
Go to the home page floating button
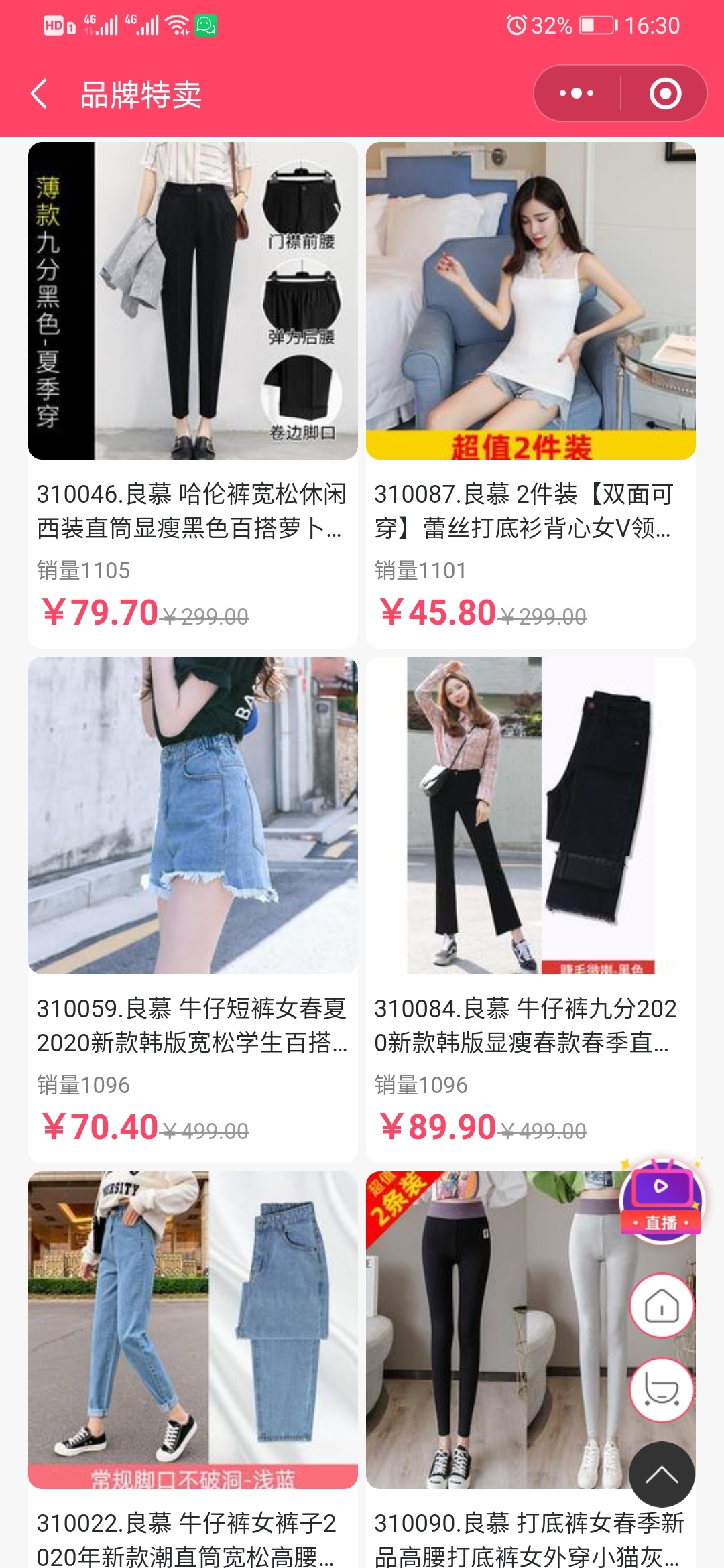coord(662,1306)
